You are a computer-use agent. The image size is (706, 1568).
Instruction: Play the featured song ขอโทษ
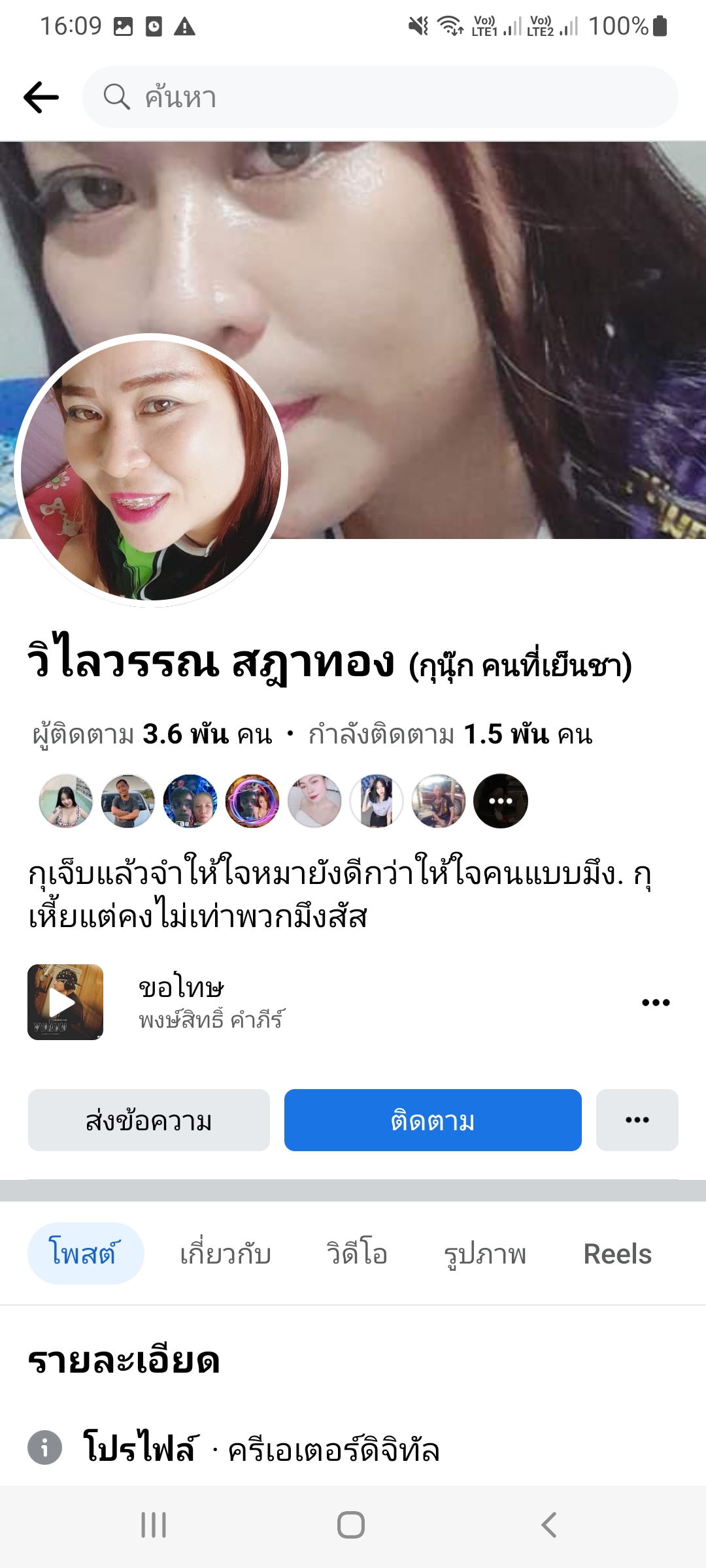click(65, 1002)
